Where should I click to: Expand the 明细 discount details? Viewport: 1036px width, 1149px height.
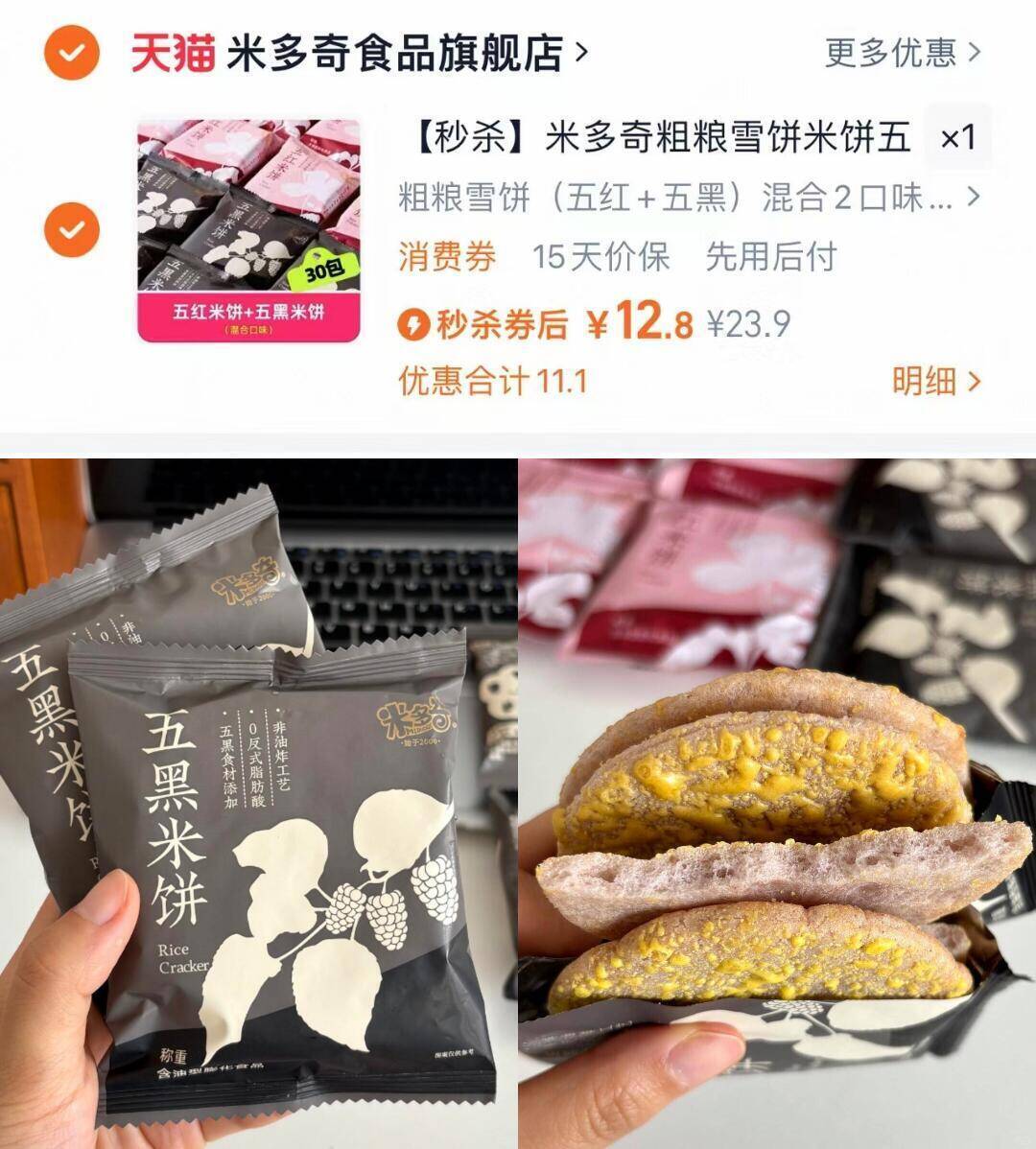pyautogui.click(x=933, y=382)
